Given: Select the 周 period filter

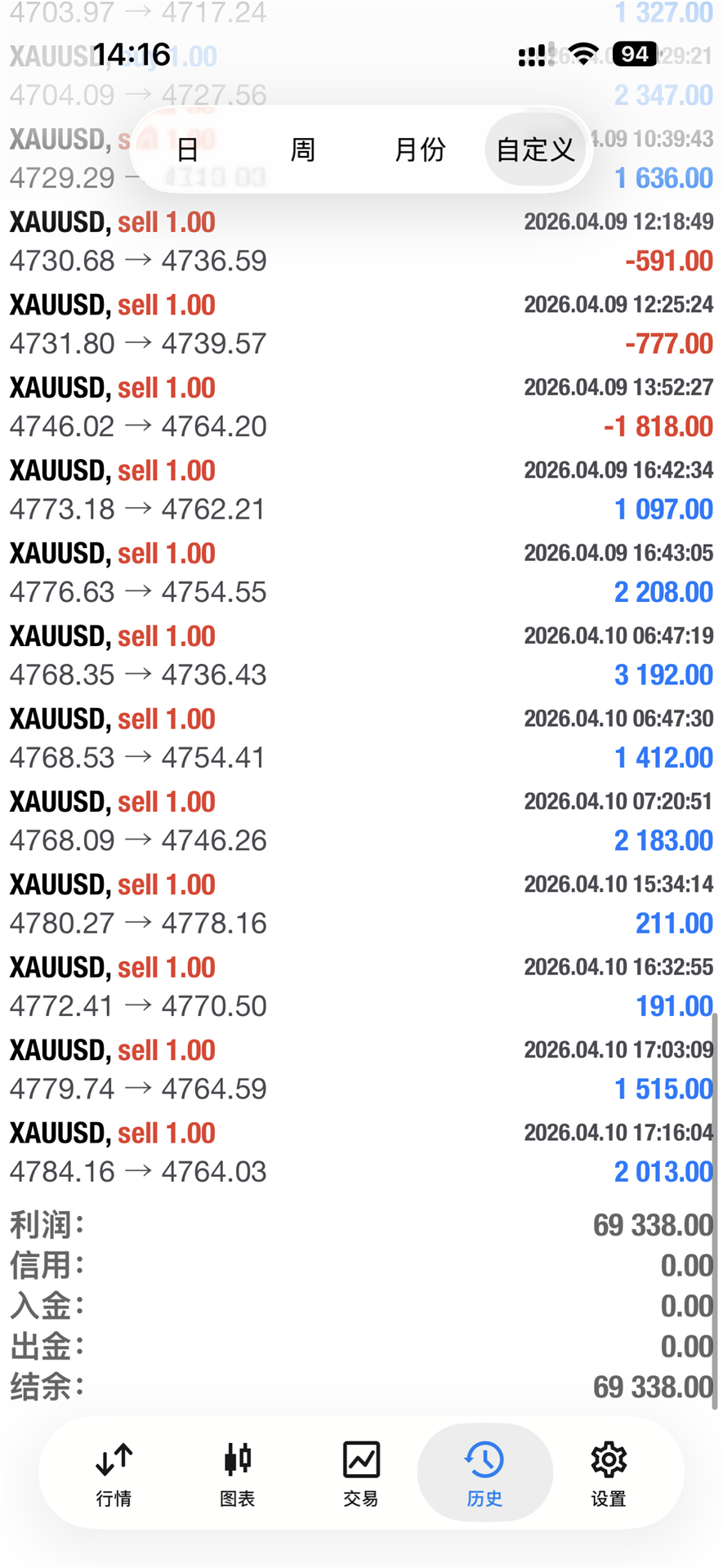Looking at the screenshot, I should (303, 149).
